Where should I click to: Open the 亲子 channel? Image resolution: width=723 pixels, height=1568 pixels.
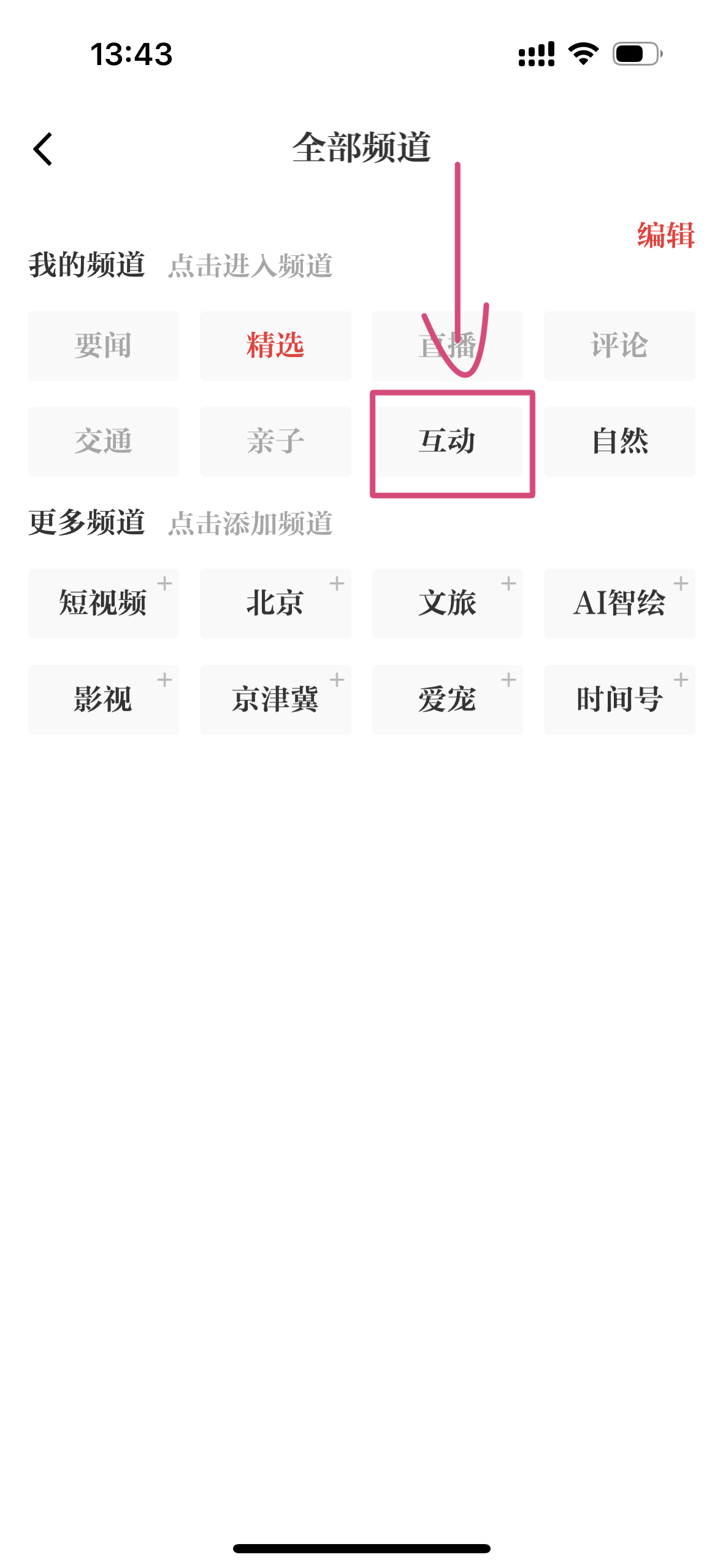pos(275,442)
